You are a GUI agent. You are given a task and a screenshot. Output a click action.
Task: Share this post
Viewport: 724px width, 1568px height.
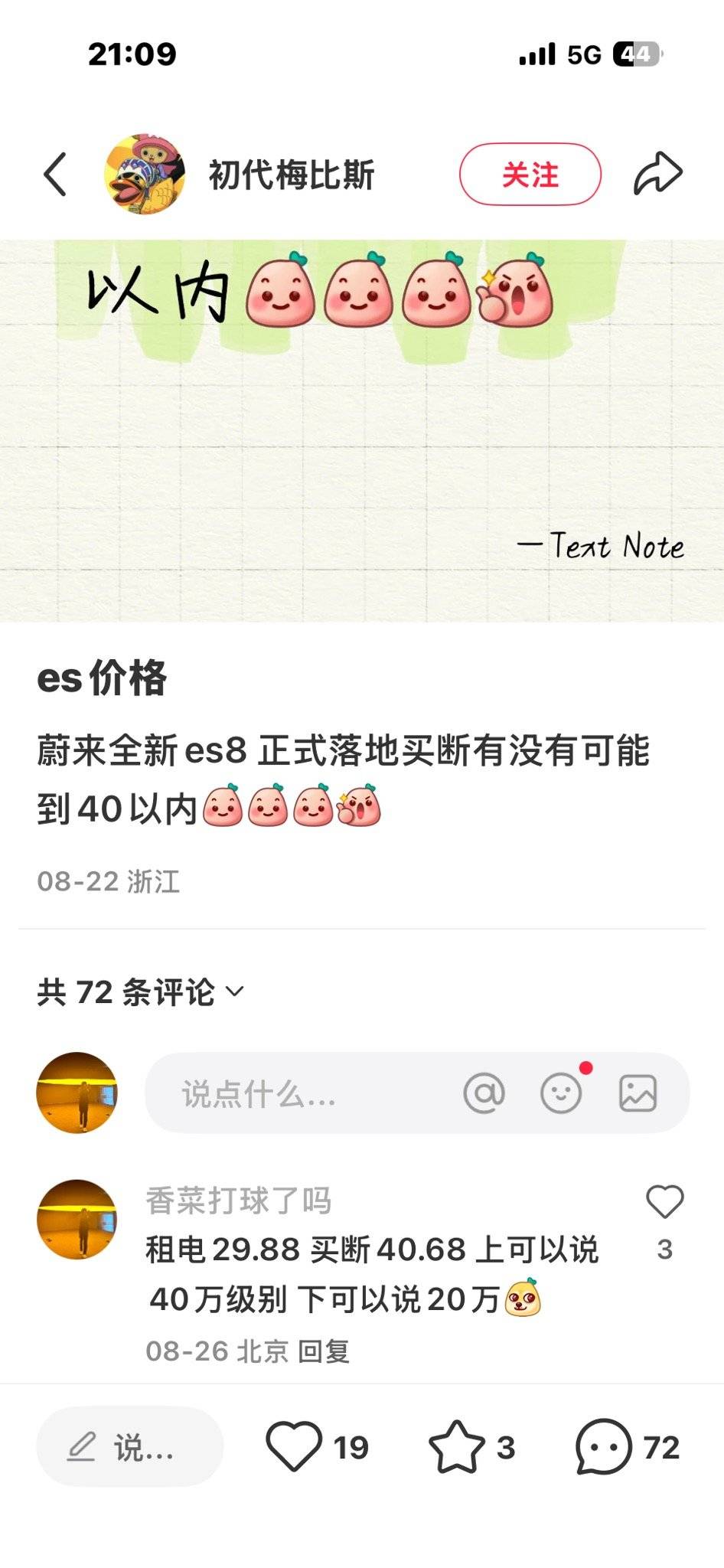pyautogui.click(x=657, y=175)
